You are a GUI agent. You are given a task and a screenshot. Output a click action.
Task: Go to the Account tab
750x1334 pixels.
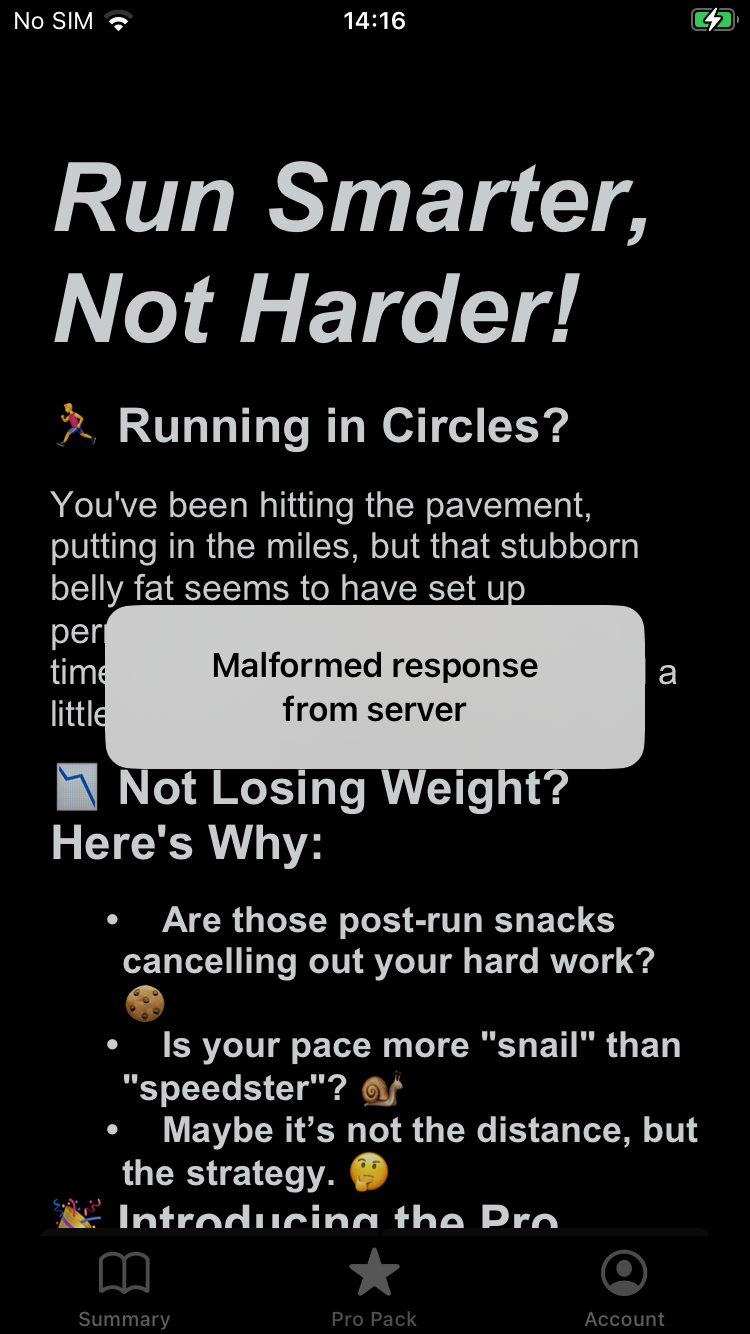pyautogui.click(x=624, y=1288)
